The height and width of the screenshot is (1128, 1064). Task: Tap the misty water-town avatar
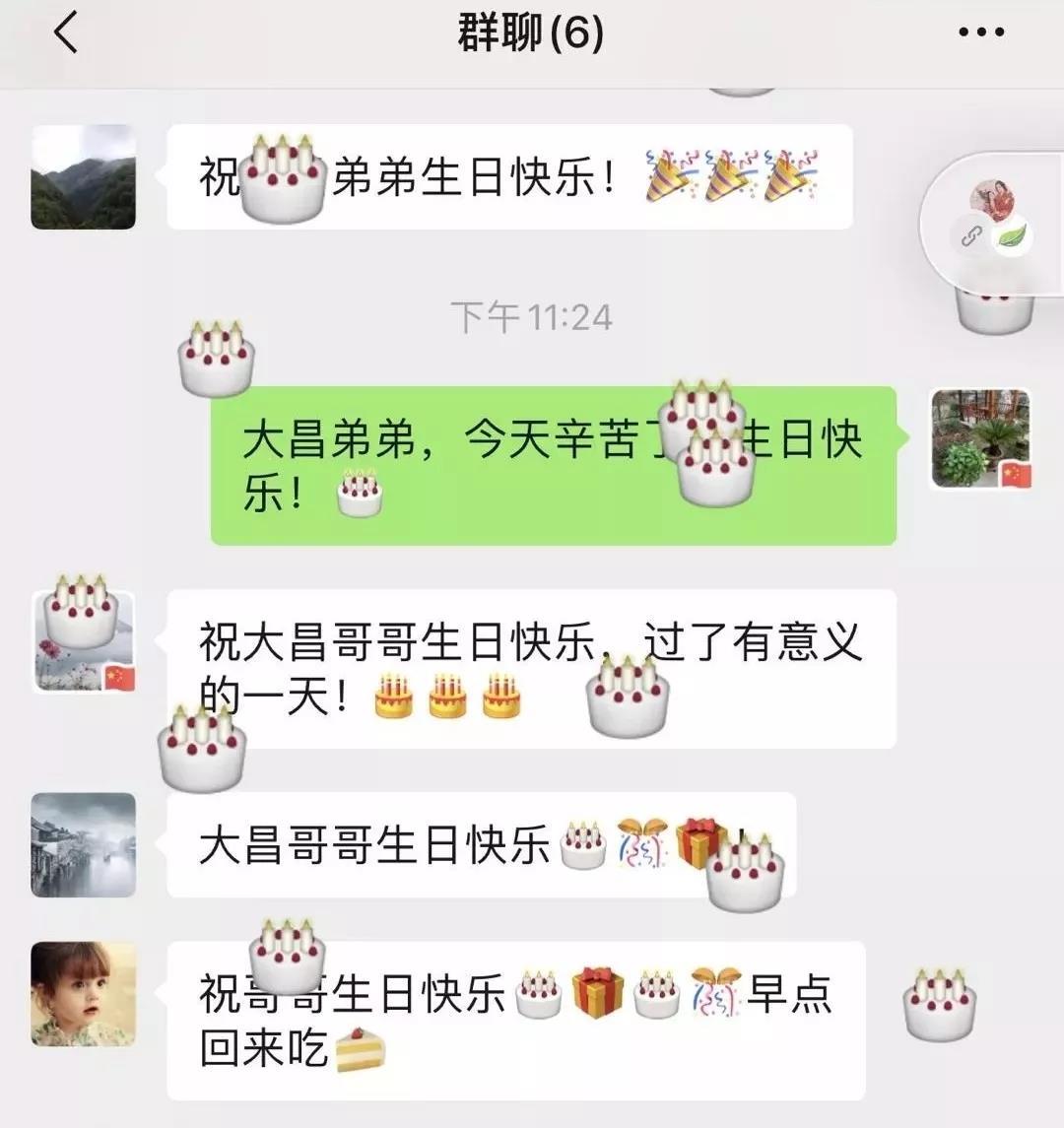pyautogui.click(x=83, y=845)
